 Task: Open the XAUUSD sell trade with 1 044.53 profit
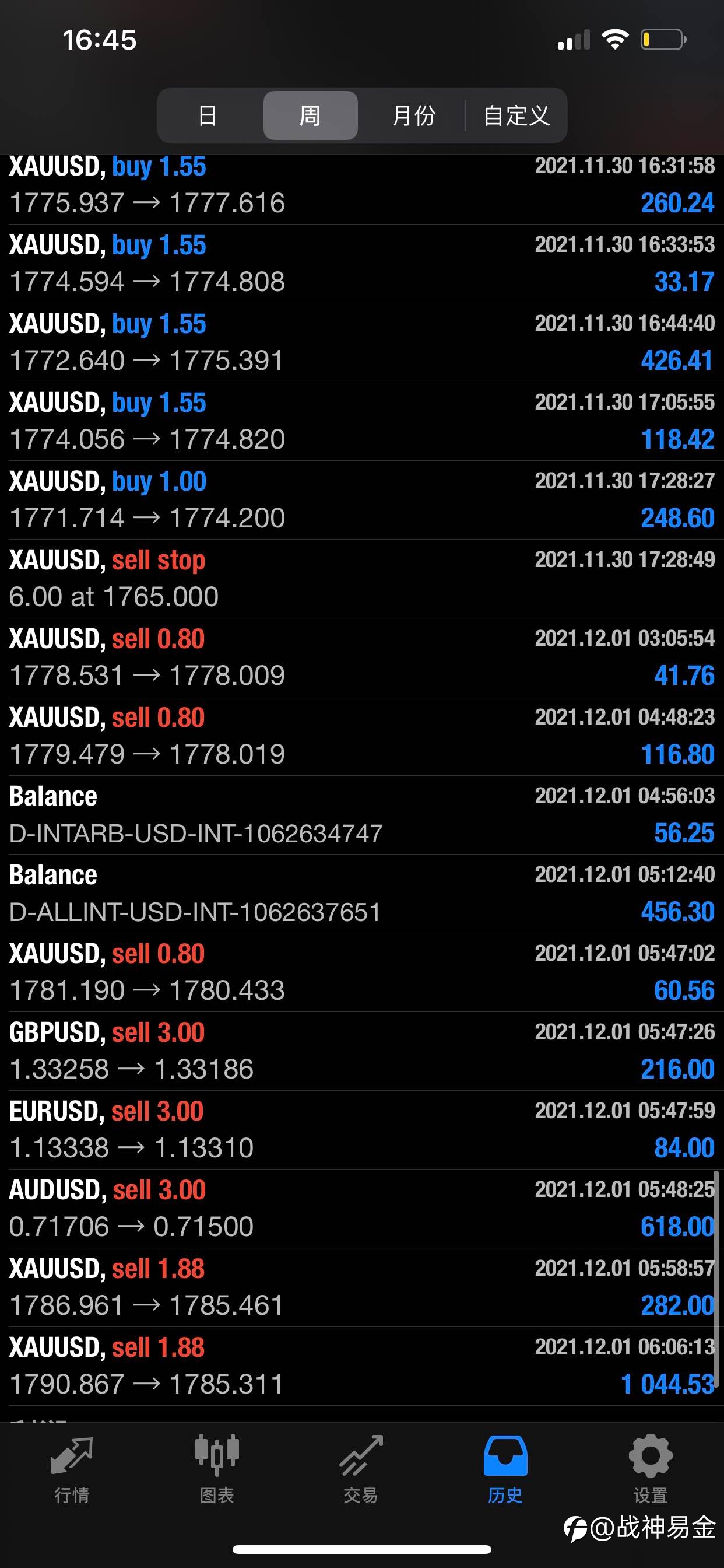click(362, 1366)
